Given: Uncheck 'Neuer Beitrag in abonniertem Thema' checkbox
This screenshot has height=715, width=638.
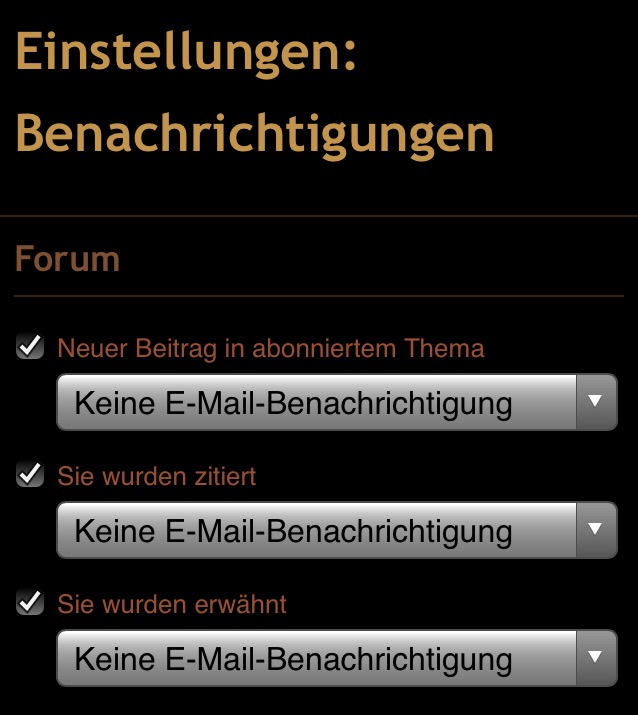Looking at the screenshot, I should pyautogui.click(x=31, y=348).
